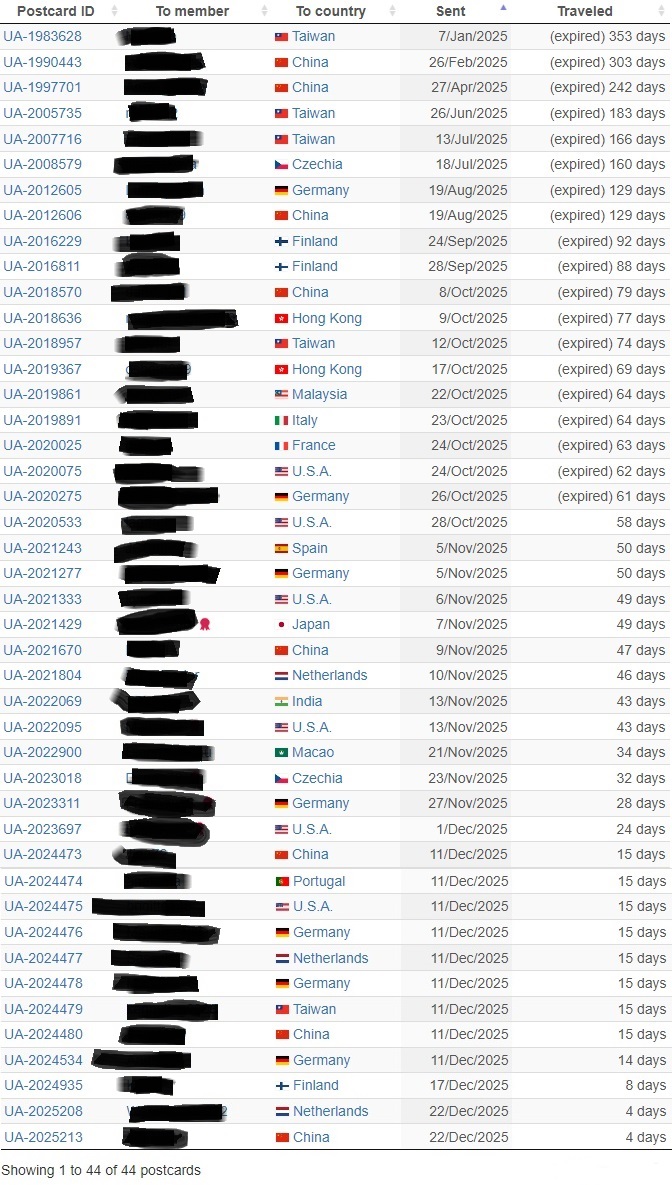Open Spain link in UA-2021243 row
The image size is (672, 1185).
tap(309, 548)
